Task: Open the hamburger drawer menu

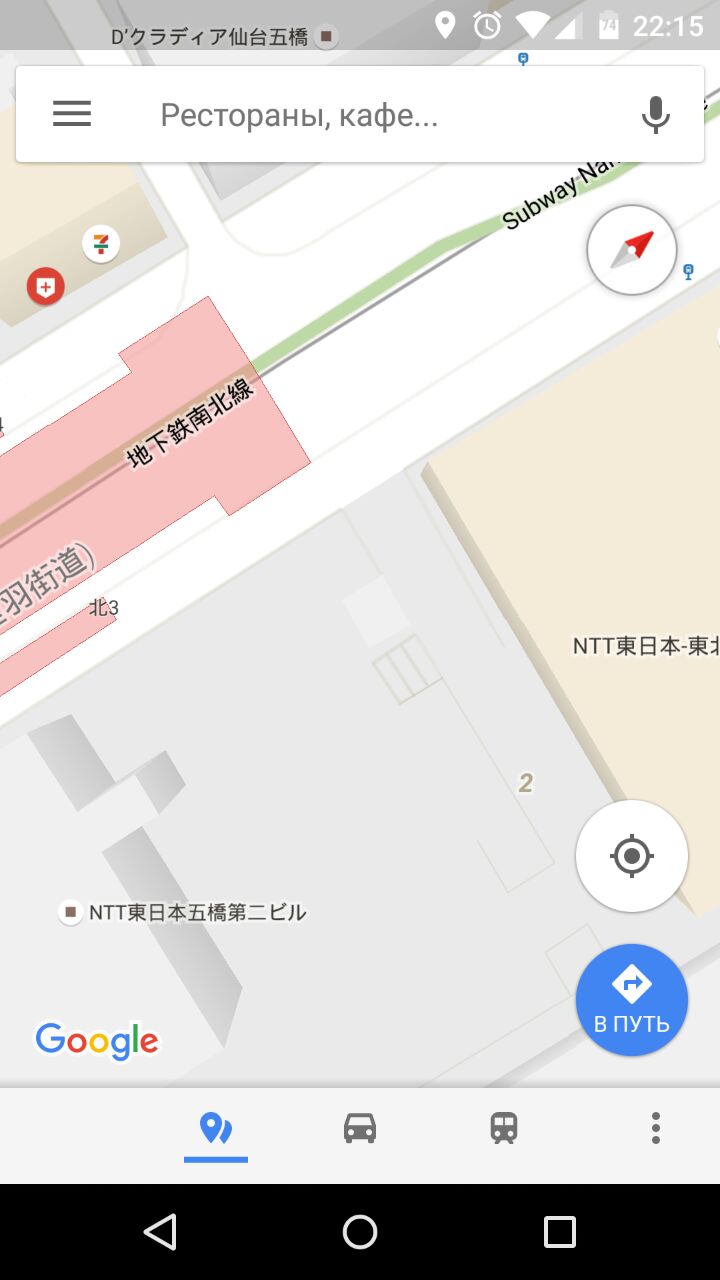Action: click(x=72, y=114)
